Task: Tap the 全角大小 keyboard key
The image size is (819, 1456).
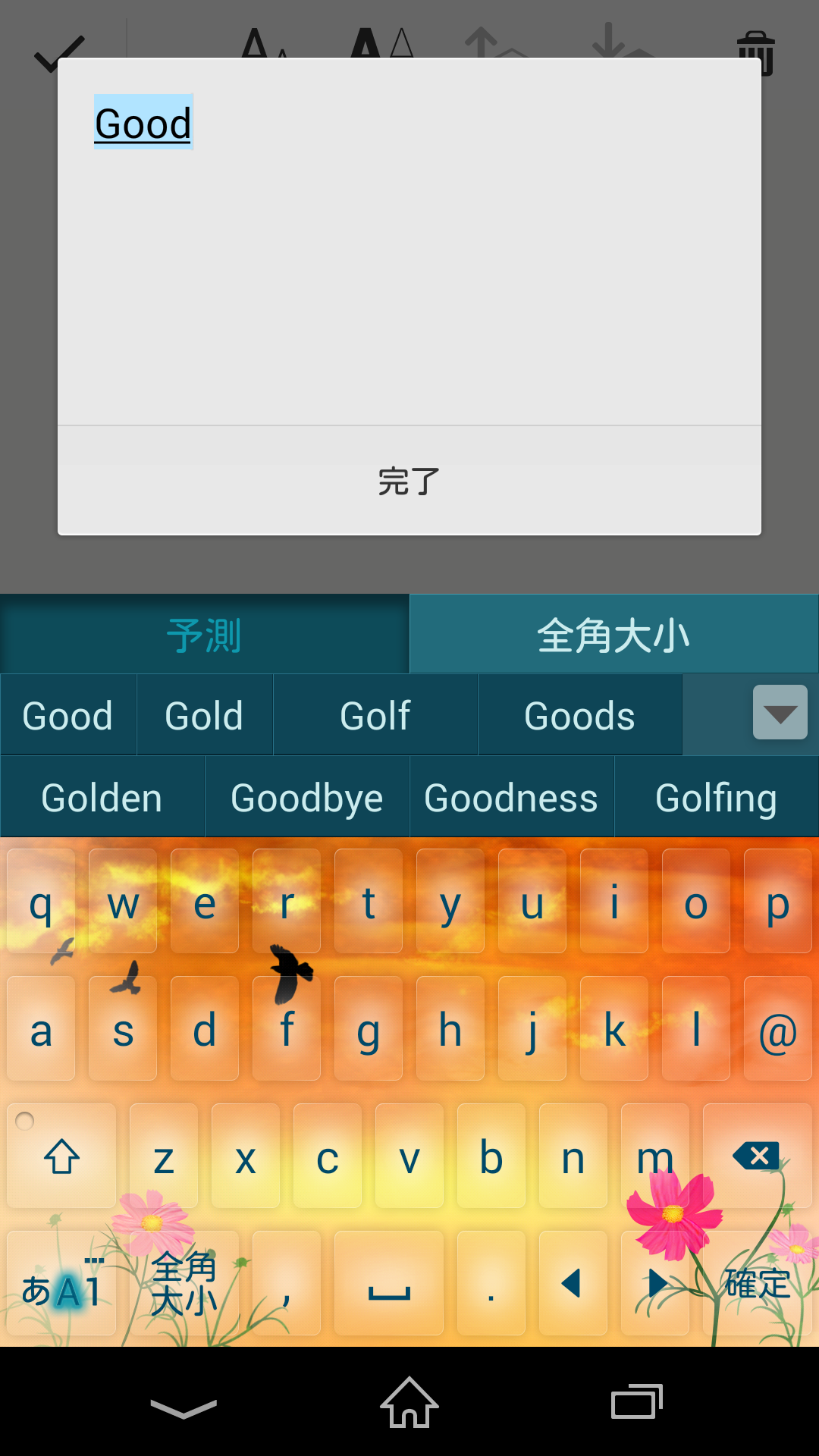Action: coord(184,1283)
